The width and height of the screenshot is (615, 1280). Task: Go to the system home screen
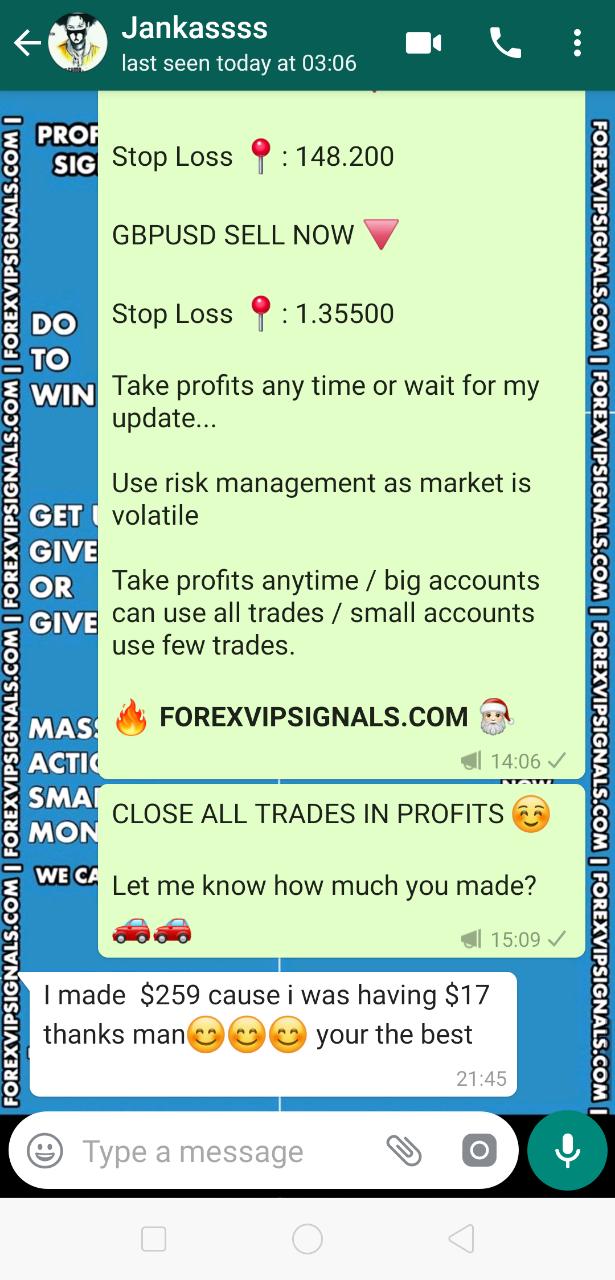[x=307, y=1240]
